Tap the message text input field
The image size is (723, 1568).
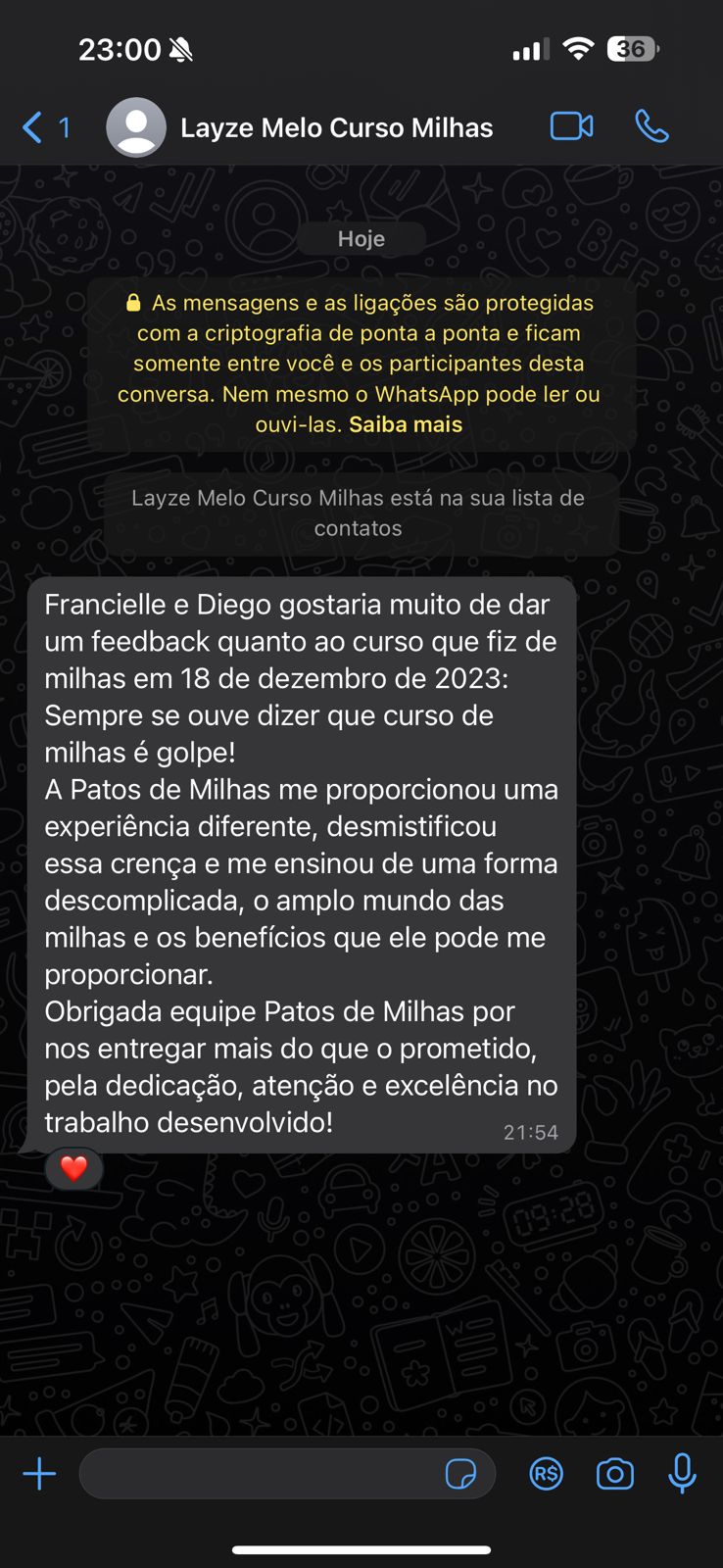click(245, 1474)
